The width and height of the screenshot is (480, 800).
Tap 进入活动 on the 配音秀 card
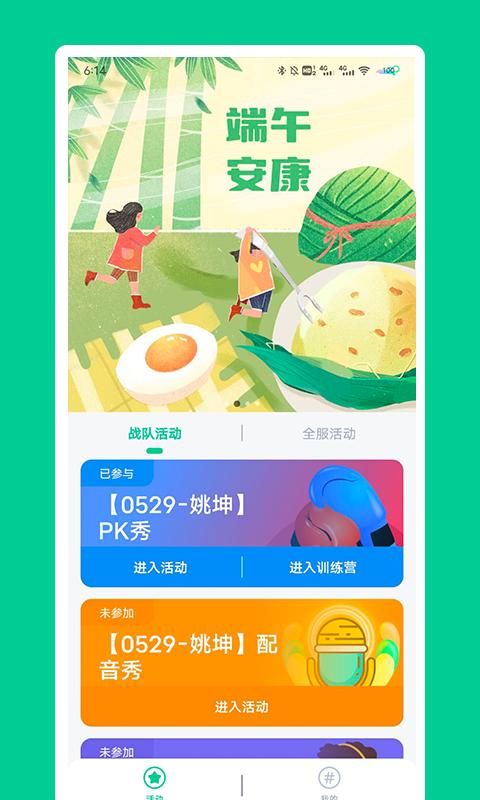242,707
